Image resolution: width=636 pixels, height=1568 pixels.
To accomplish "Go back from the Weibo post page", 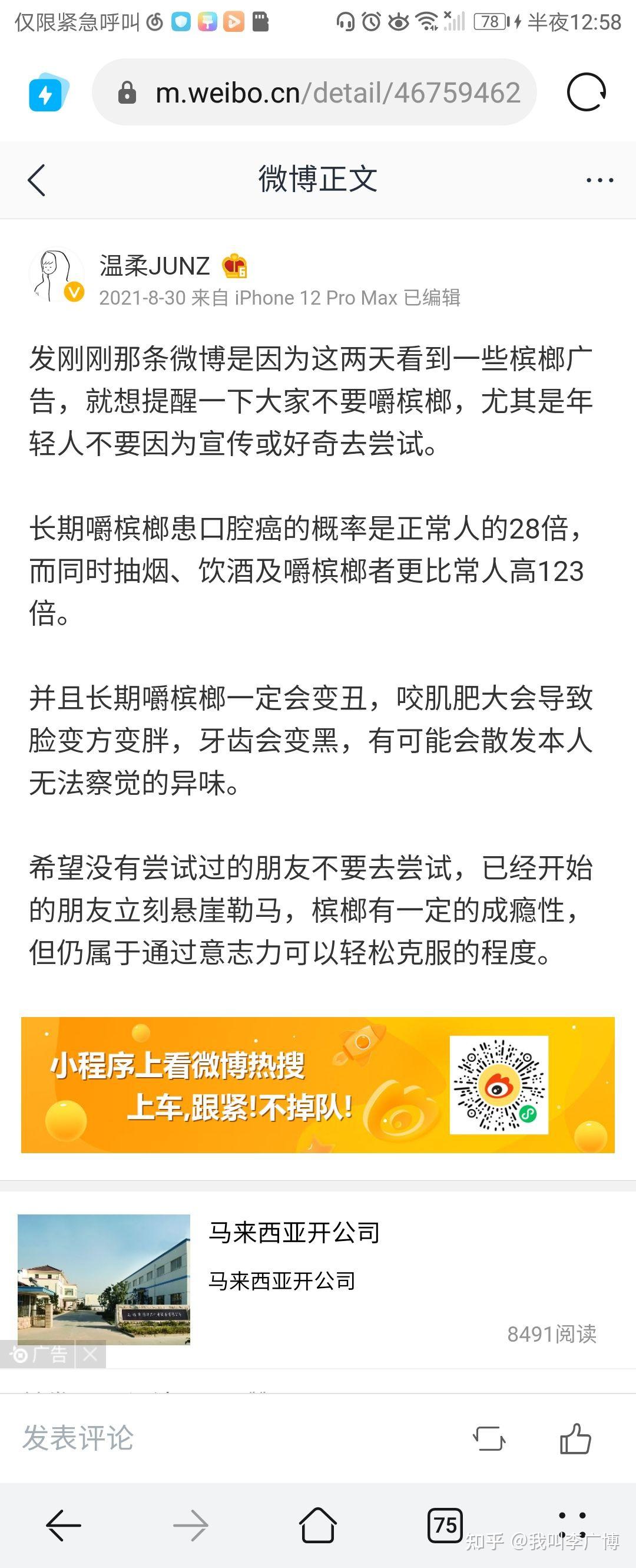I will 37,180.
